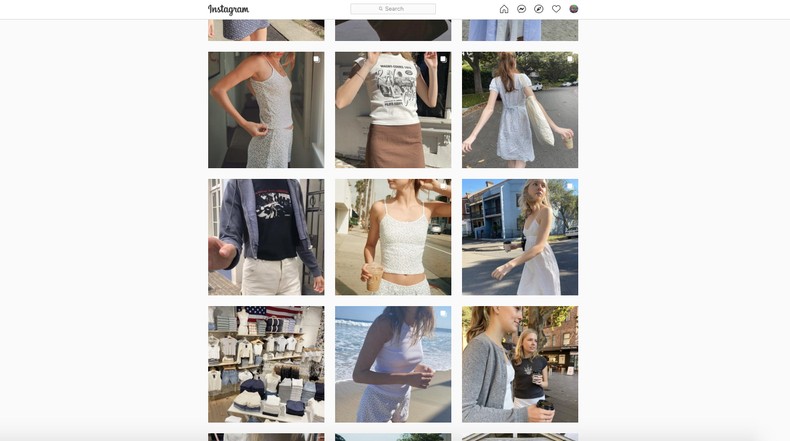The height and width of the screenshot is (441, 790).
Task: Open Messenger direct messages
Action: [x=521, y=9]
